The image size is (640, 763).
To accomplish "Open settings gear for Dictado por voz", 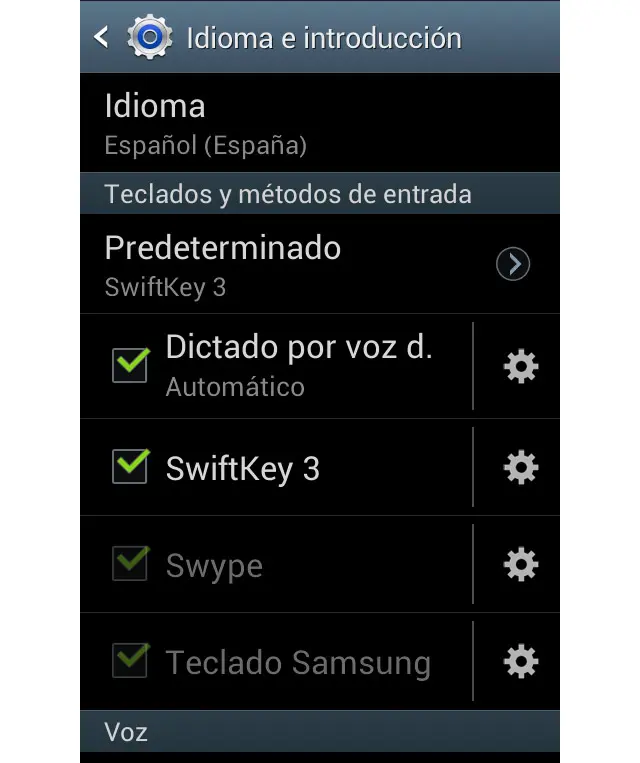I will [x=520, y=367].
